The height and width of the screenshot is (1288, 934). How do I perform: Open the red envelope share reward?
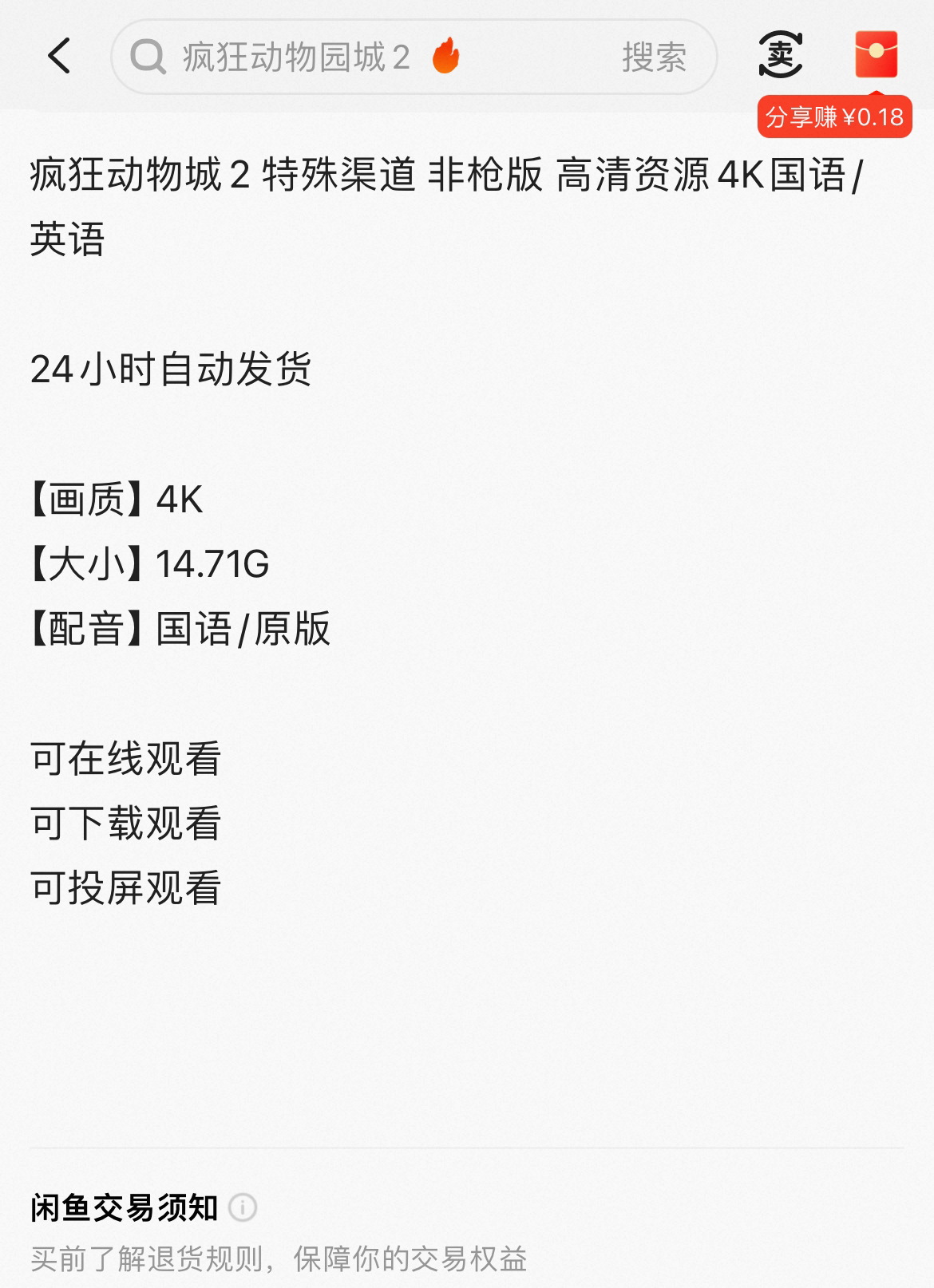coord(876,54)
